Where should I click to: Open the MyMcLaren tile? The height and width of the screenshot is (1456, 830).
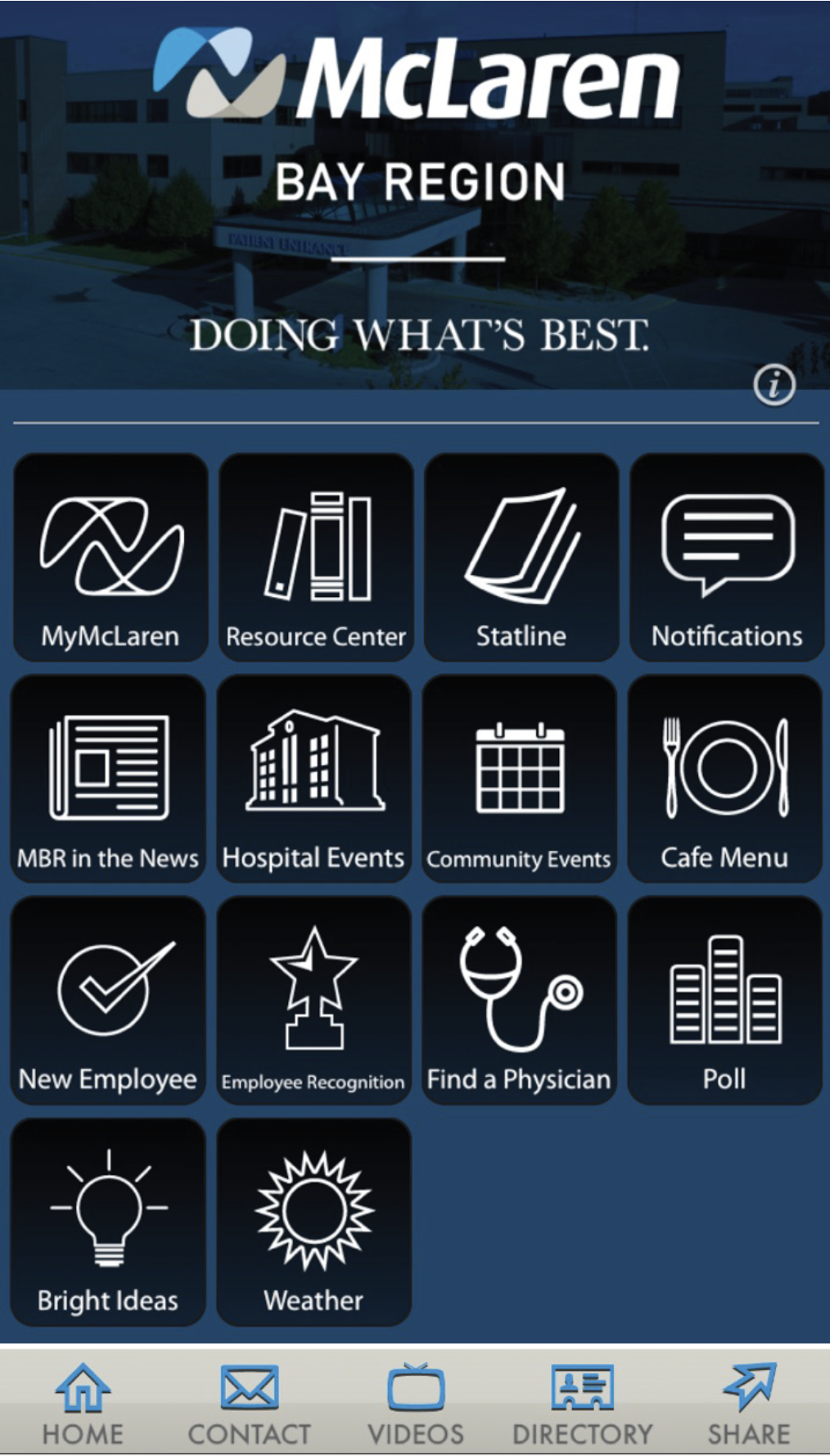(111, 557)
